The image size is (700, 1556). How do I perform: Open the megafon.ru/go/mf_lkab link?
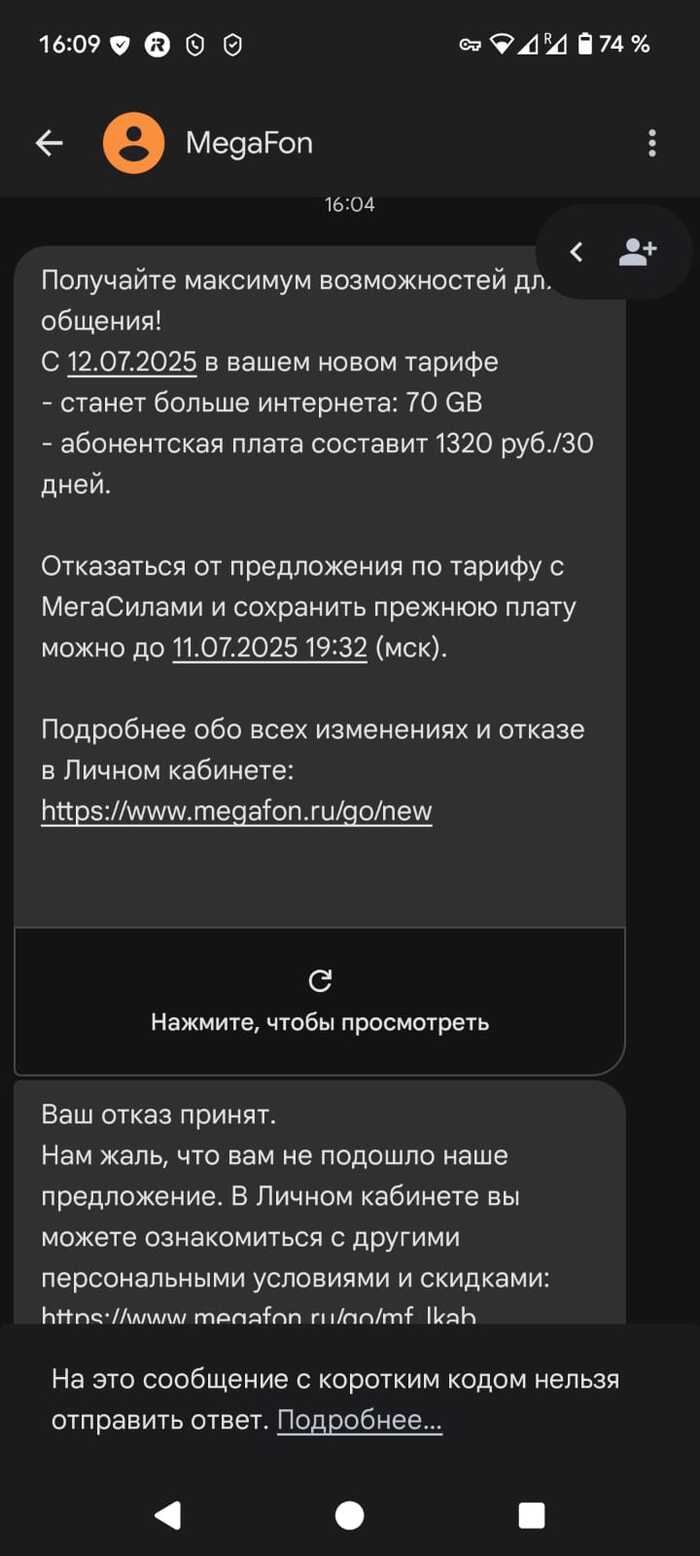coord(260,1316)
